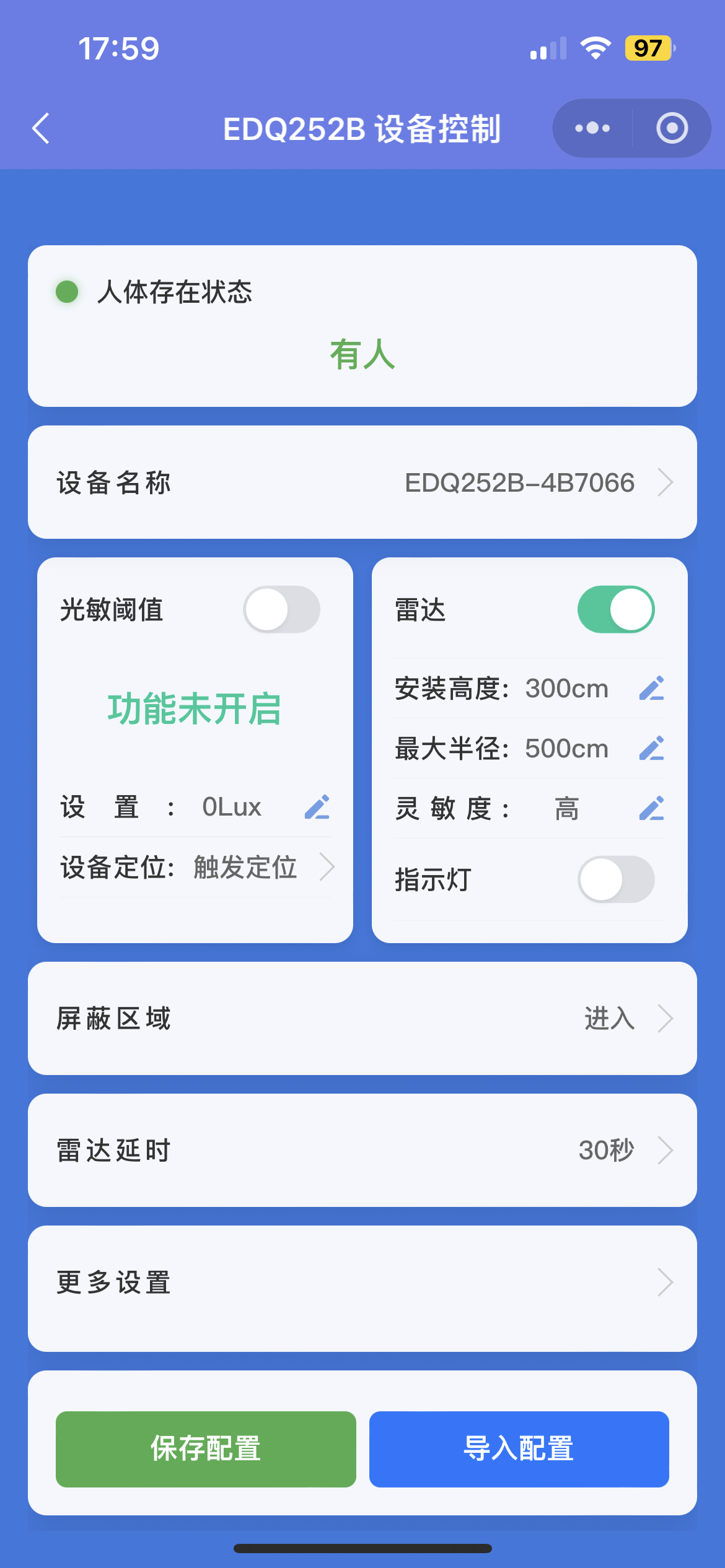Tap the green 保存配置 button
Screen dimensions: 725x1568
click(x=206, y=1449)
